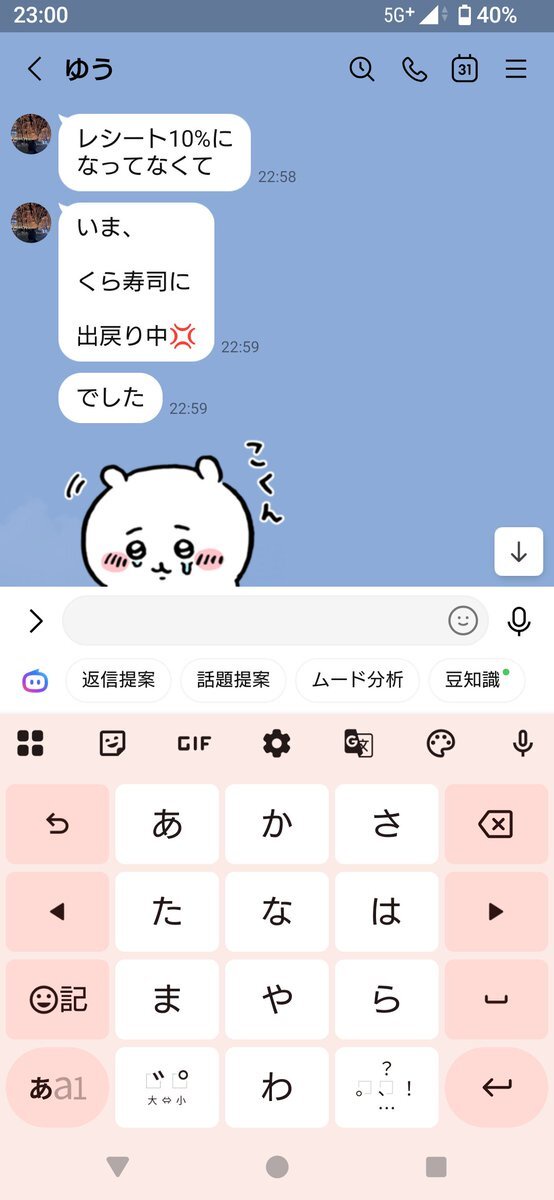The width and height of the screenshot is (554, 1200).
Task: Open the emoji and sticker picker
Action: 463,621
